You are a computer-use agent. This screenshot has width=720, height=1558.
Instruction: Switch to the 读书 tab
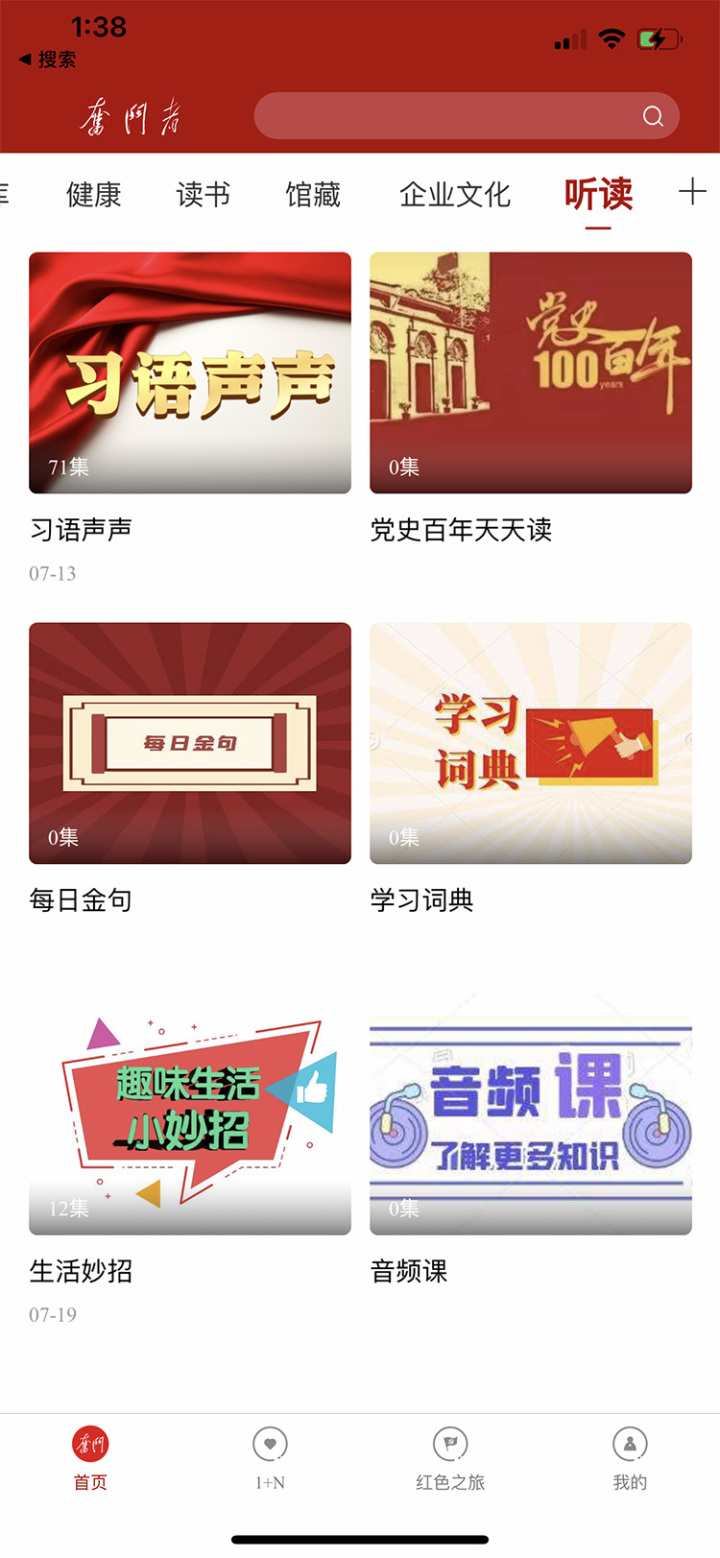[x=203, y=194]
